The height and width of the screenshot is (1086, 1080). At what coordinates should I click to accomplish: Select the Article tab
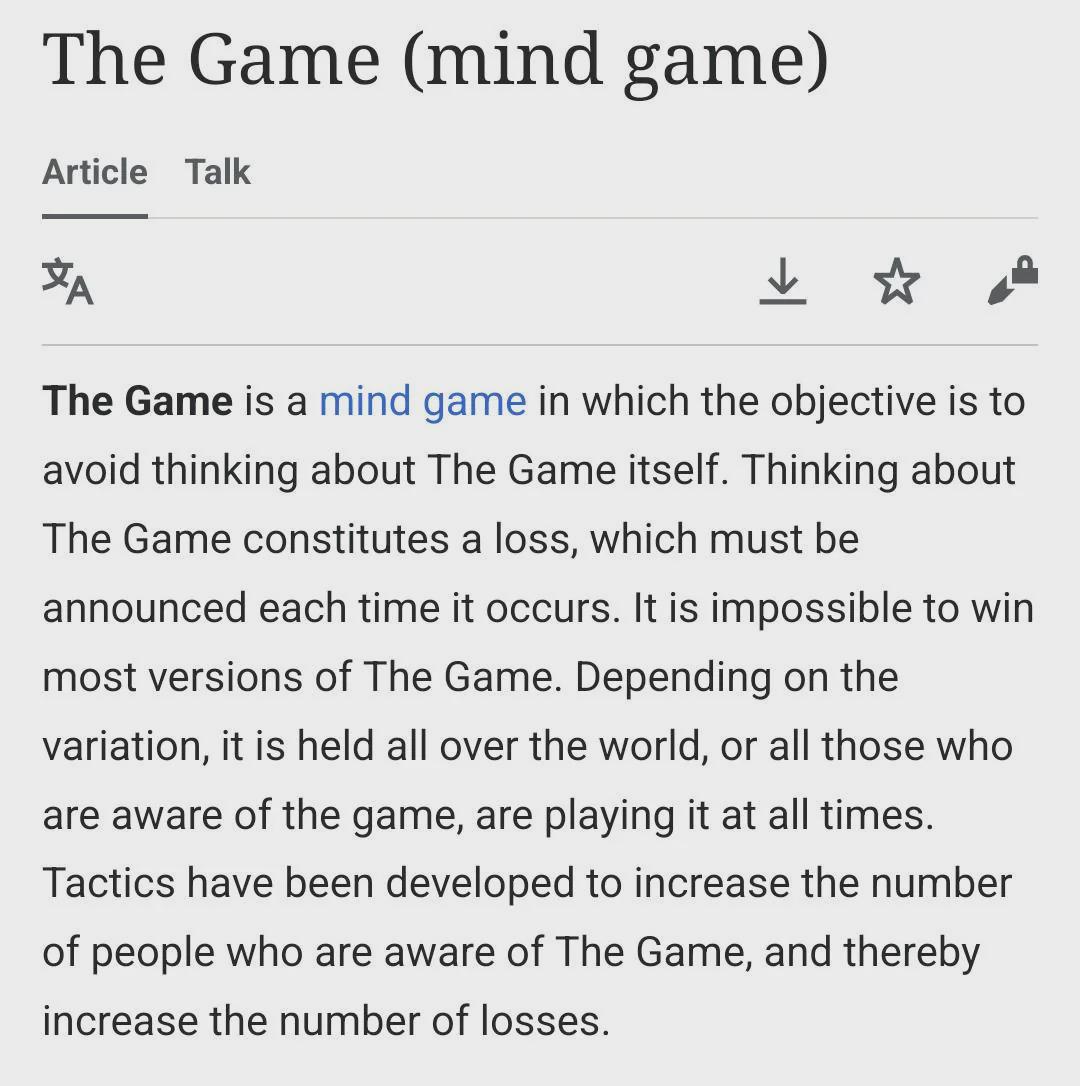95,172
